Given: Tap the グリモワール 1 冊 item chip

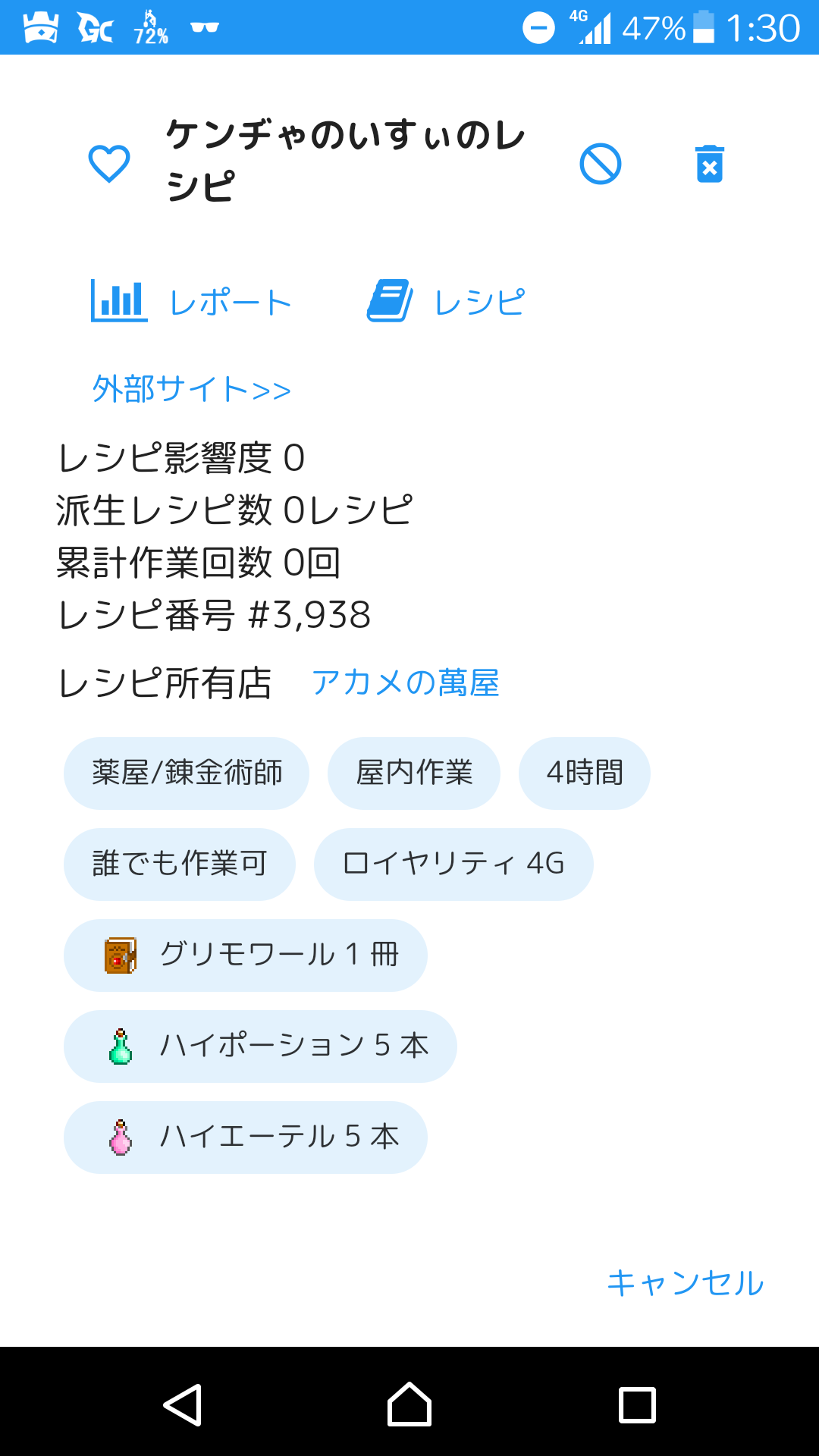Looking at the screenshot, I should [x=246, y=955].
